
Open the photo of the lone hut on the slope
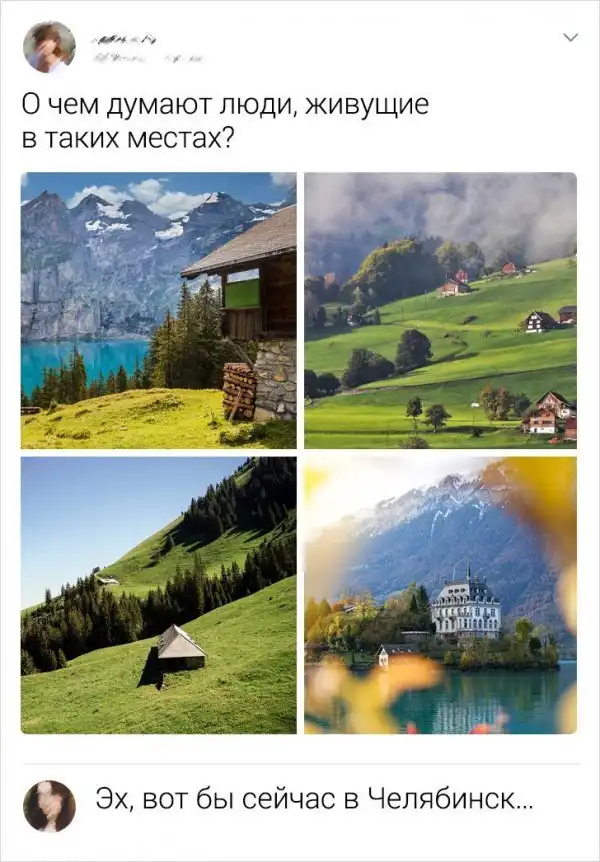(x=159, y=595)
